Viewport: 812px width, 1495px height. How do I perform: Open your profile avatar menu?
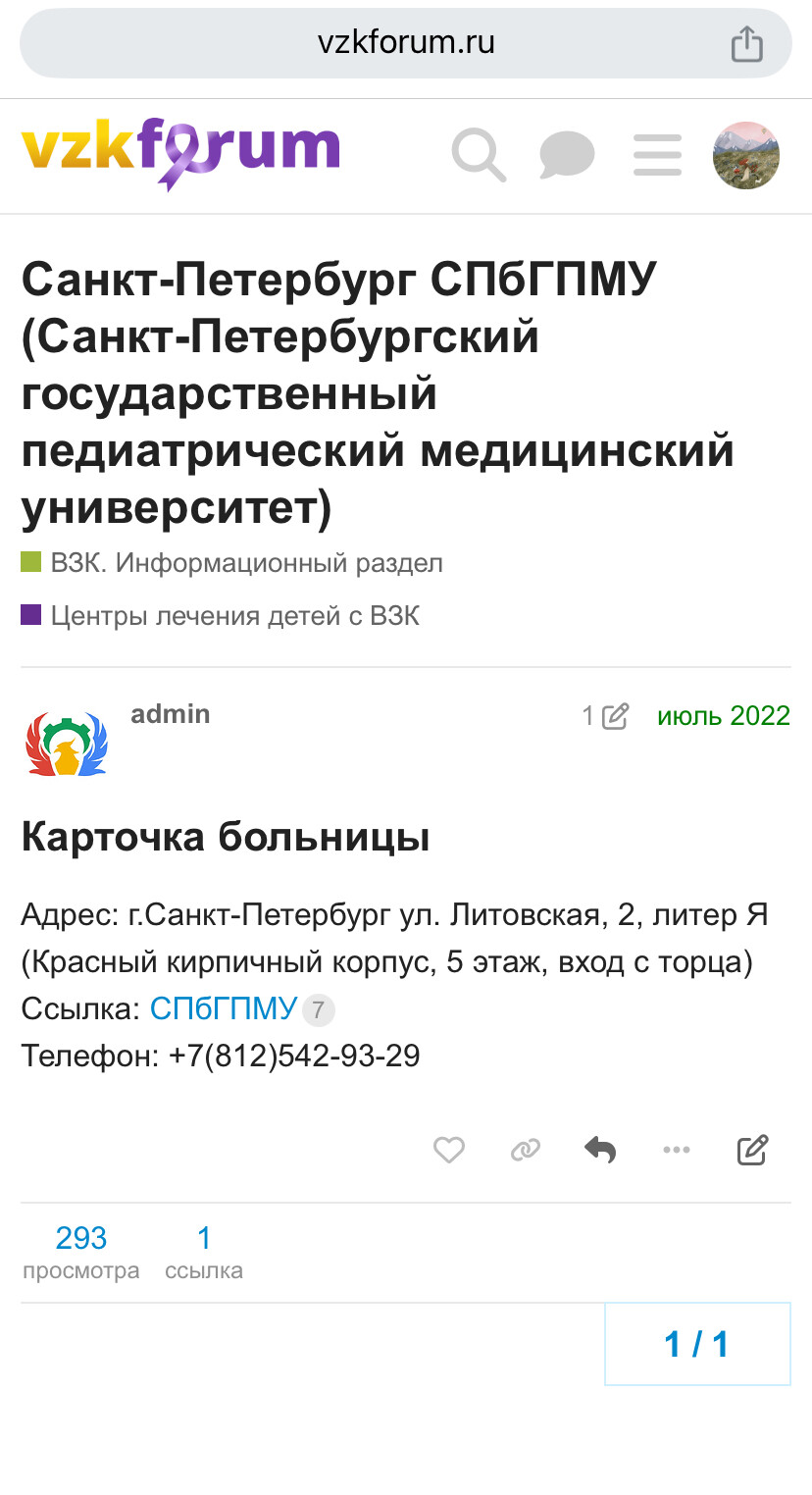746,155
